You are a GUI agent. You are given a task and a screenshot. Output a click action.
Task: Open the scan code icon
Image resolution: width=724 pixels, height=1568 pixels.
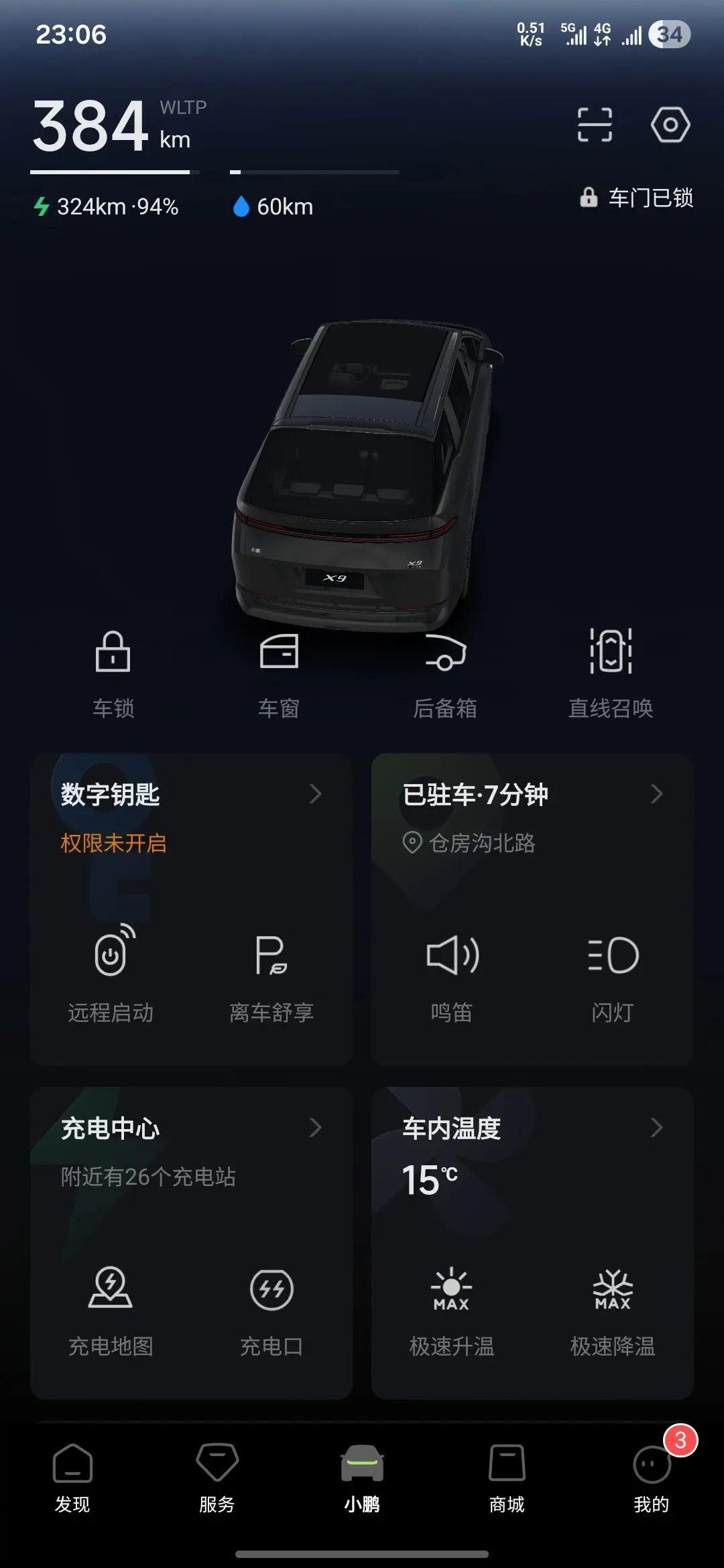(x=595, y=125)
